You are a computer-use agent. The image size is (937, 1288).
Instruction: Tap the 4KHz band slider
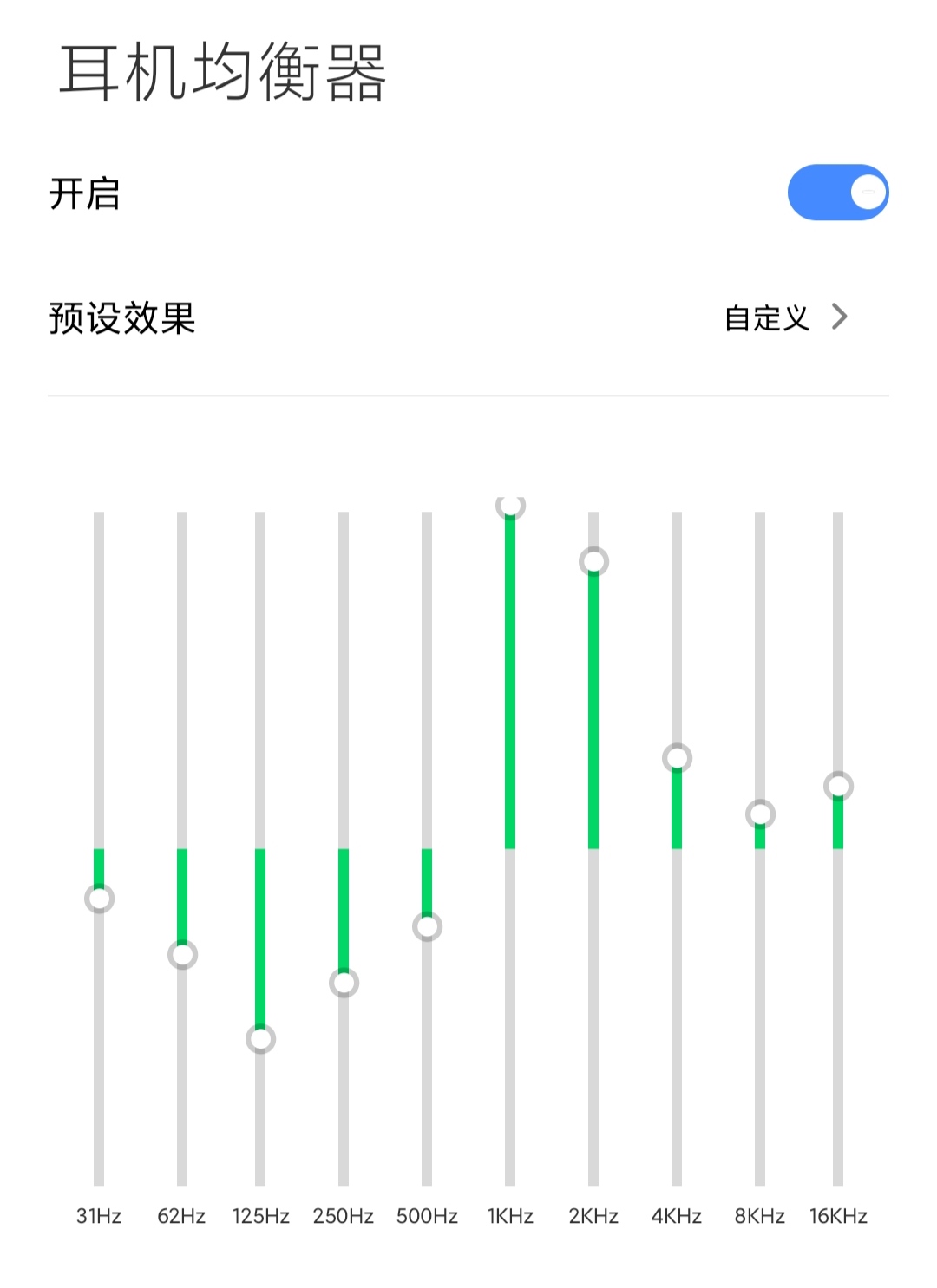pyautogui.click(x=677, y=758)
